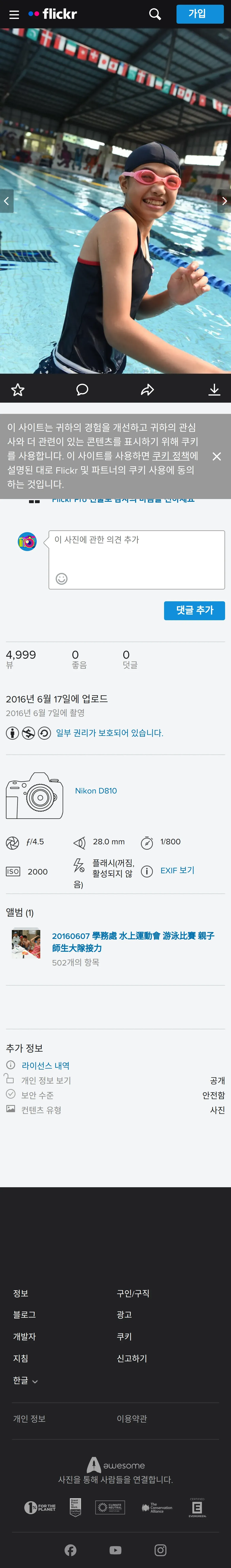Open the hamburger menu
The height and width of the screenshot is (1568, 231).
click(x=14, y=14)
